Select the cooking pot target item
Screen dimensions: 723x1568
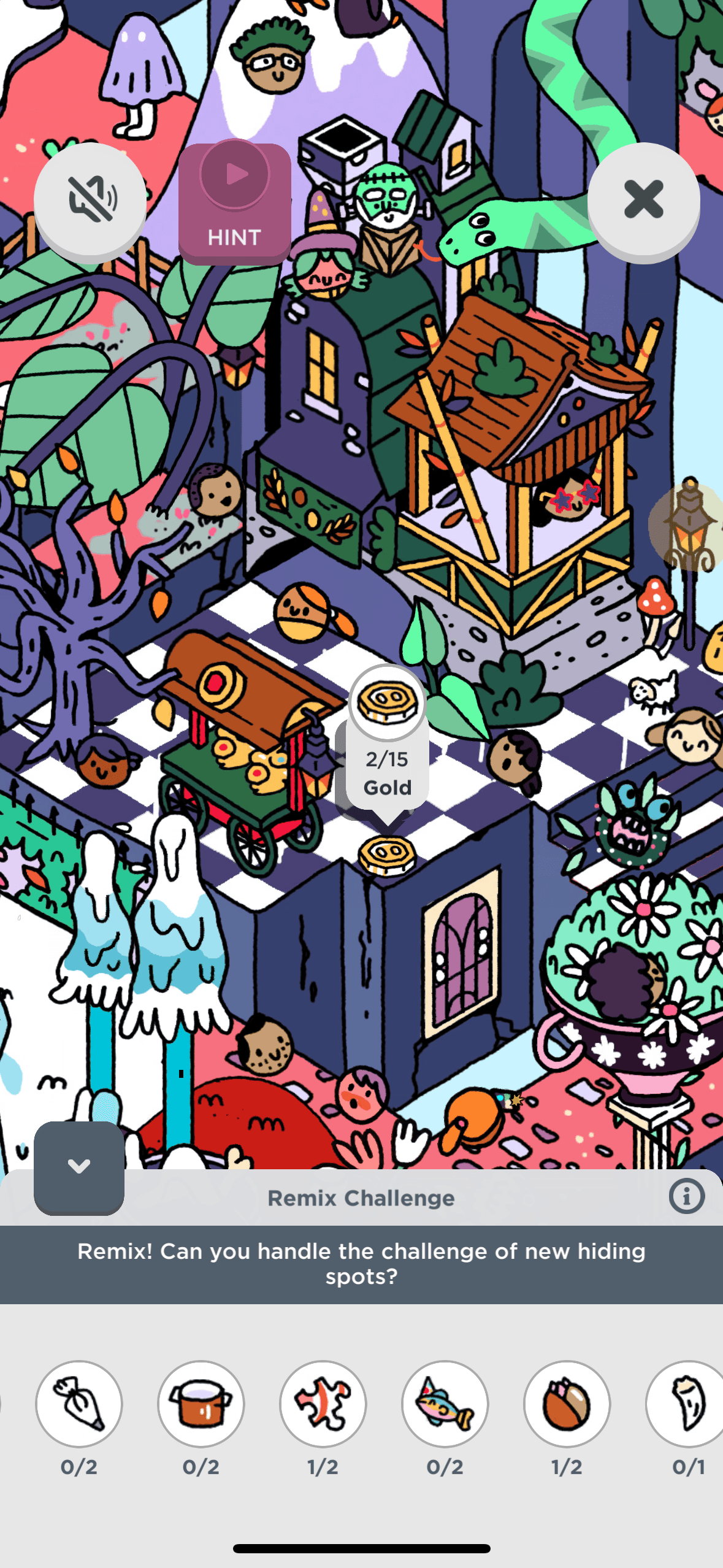pos(201,1404)
